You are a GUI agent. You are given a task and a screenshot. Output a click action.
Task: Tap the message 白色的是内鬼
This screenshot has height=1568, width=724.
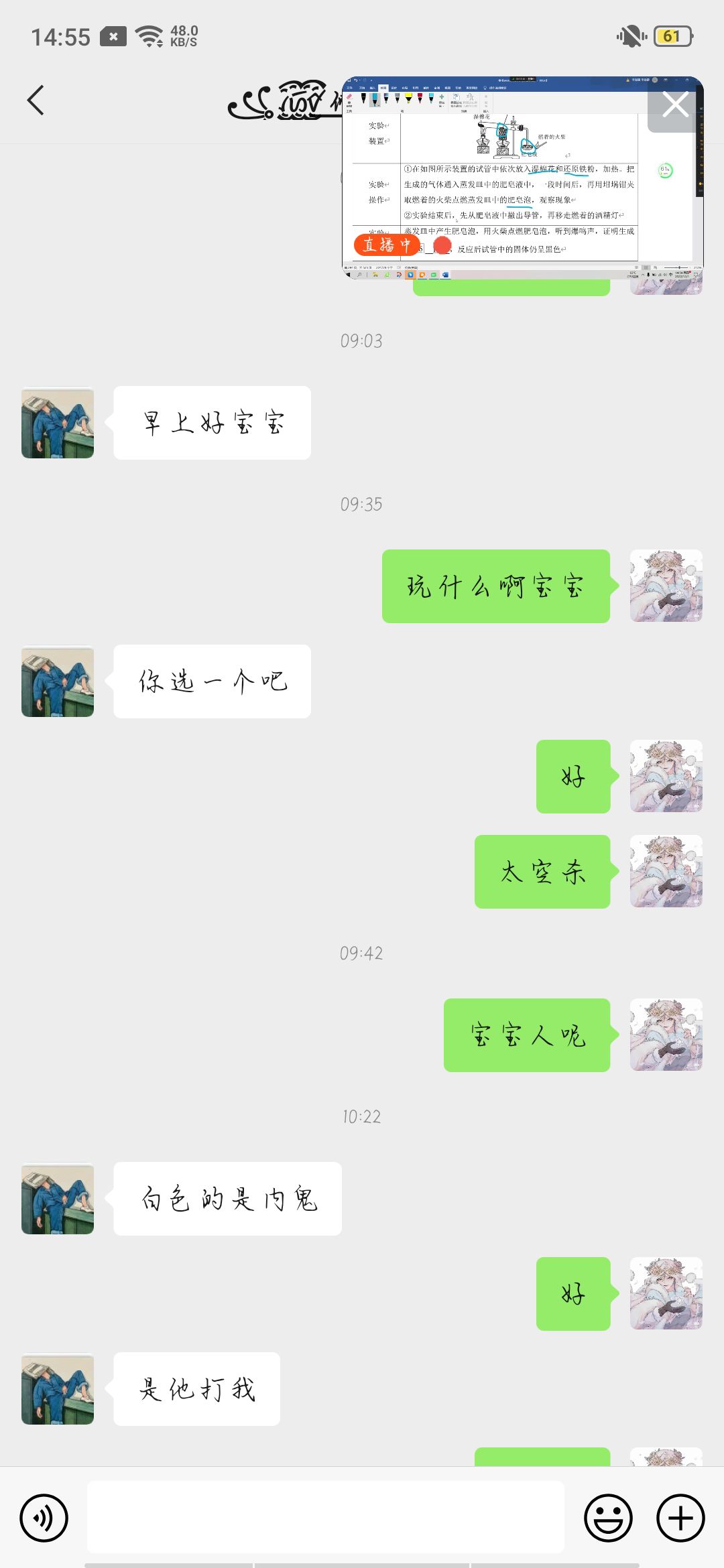click(227, 1199)
